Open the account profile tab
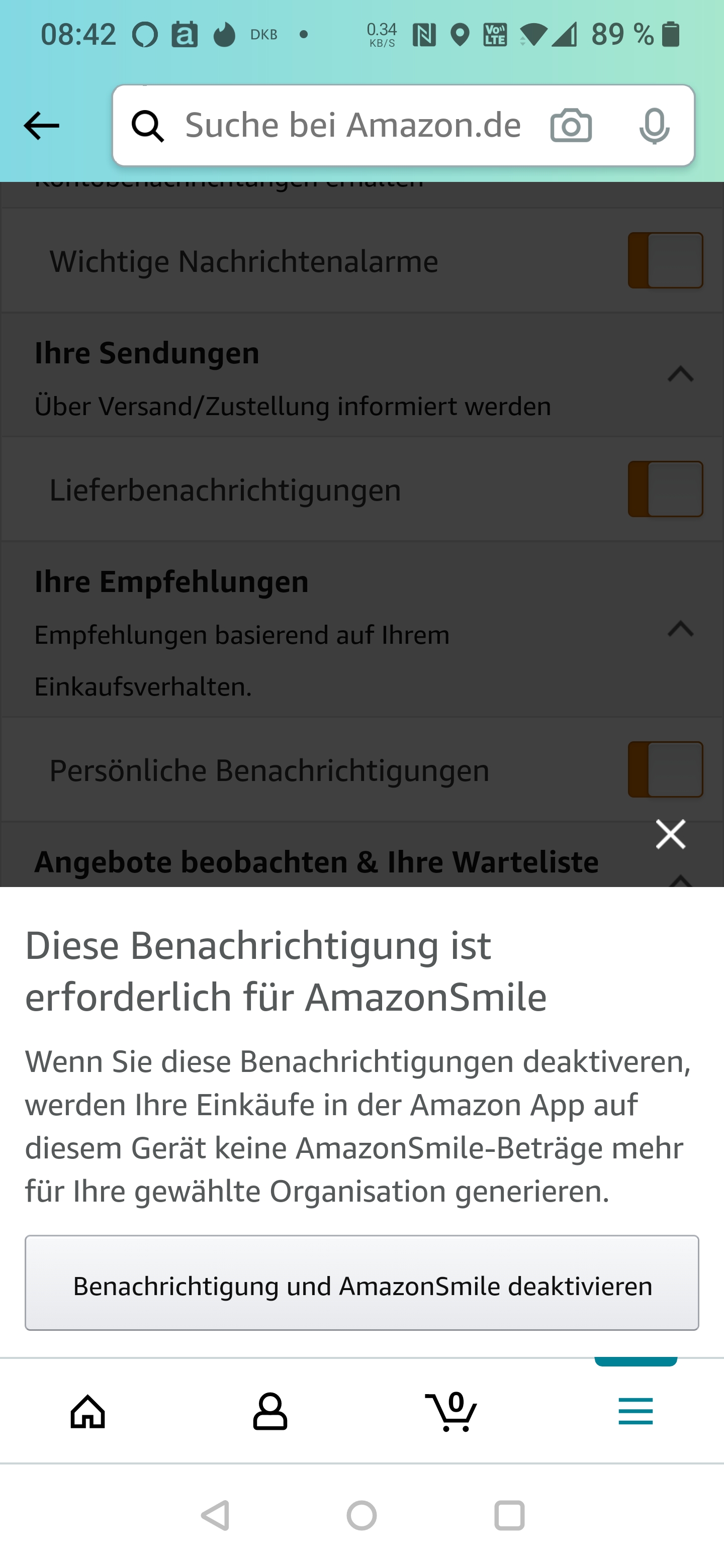Screen dimensions: 724x1568 (270, 1411)
